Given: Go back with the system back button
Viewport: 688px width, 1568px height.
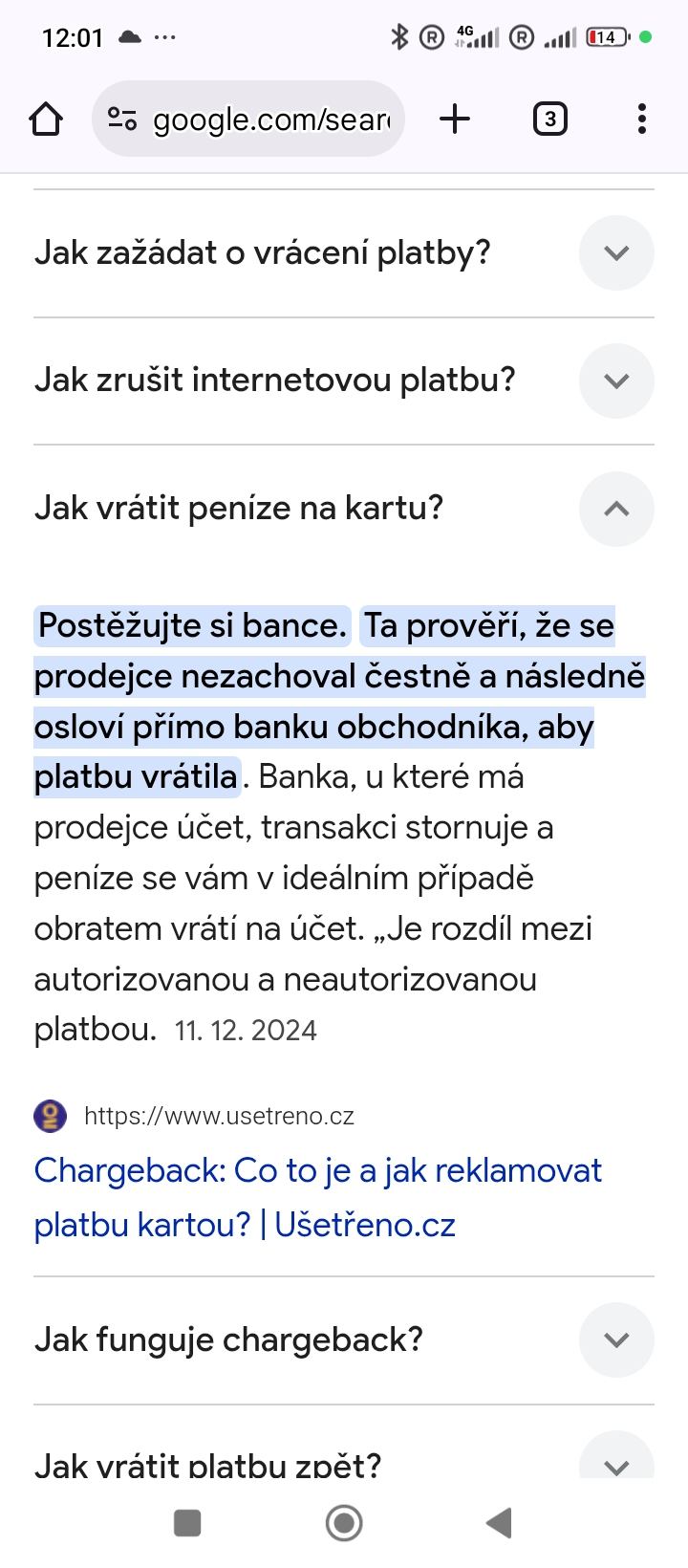Looking at the screenshot, I should tap(499, 1523).
